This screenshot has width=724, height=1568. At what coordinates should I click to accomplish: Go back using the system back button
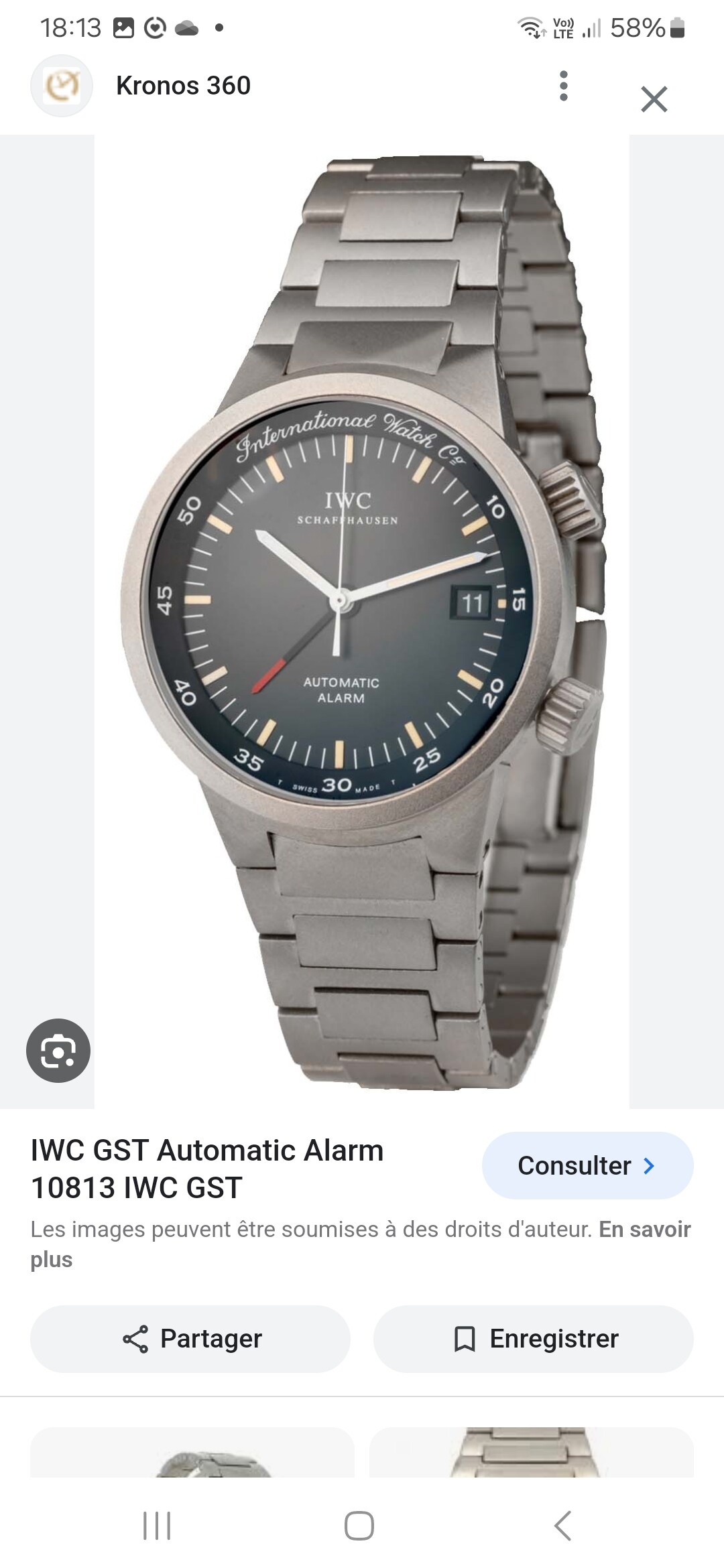pos(562,1526)
